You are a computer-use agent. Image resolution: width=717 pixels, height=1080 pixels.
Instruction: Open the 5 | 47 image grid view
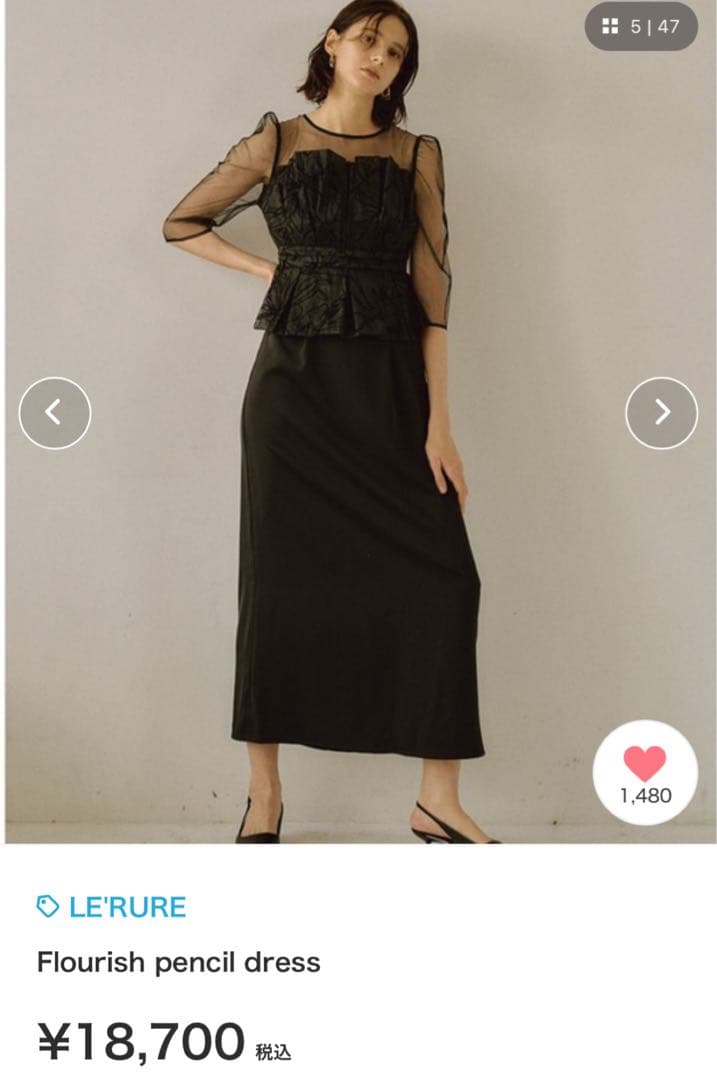(x=641, y=27)
